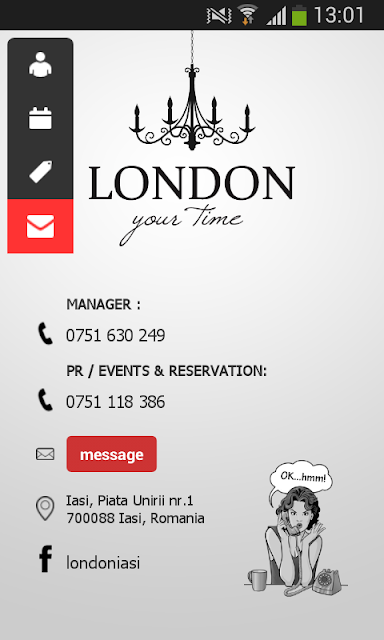
Task: Select the red envelope contact tab
Action: [40, 226]
